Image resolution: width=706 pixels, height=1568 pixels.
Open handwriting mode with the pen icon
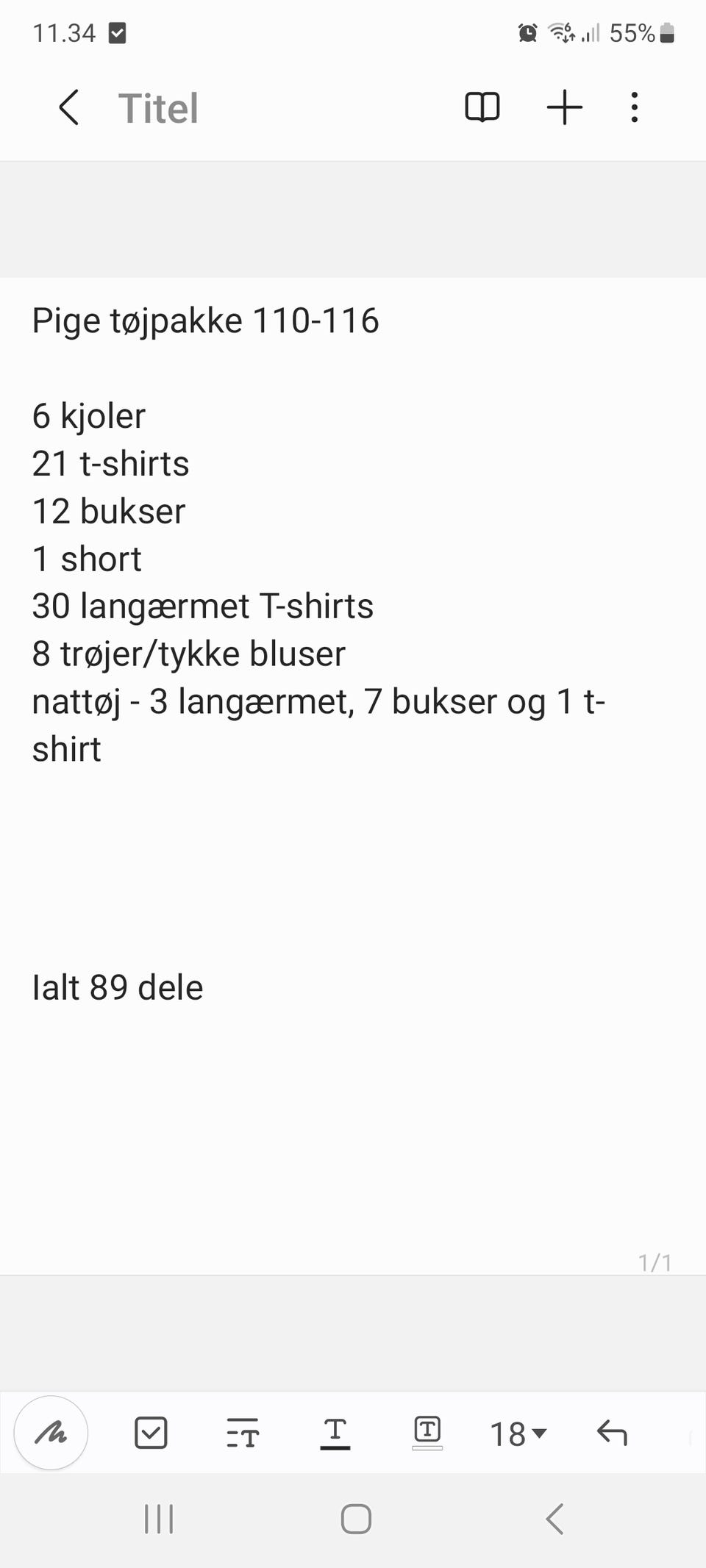(x=49, y=1432)
